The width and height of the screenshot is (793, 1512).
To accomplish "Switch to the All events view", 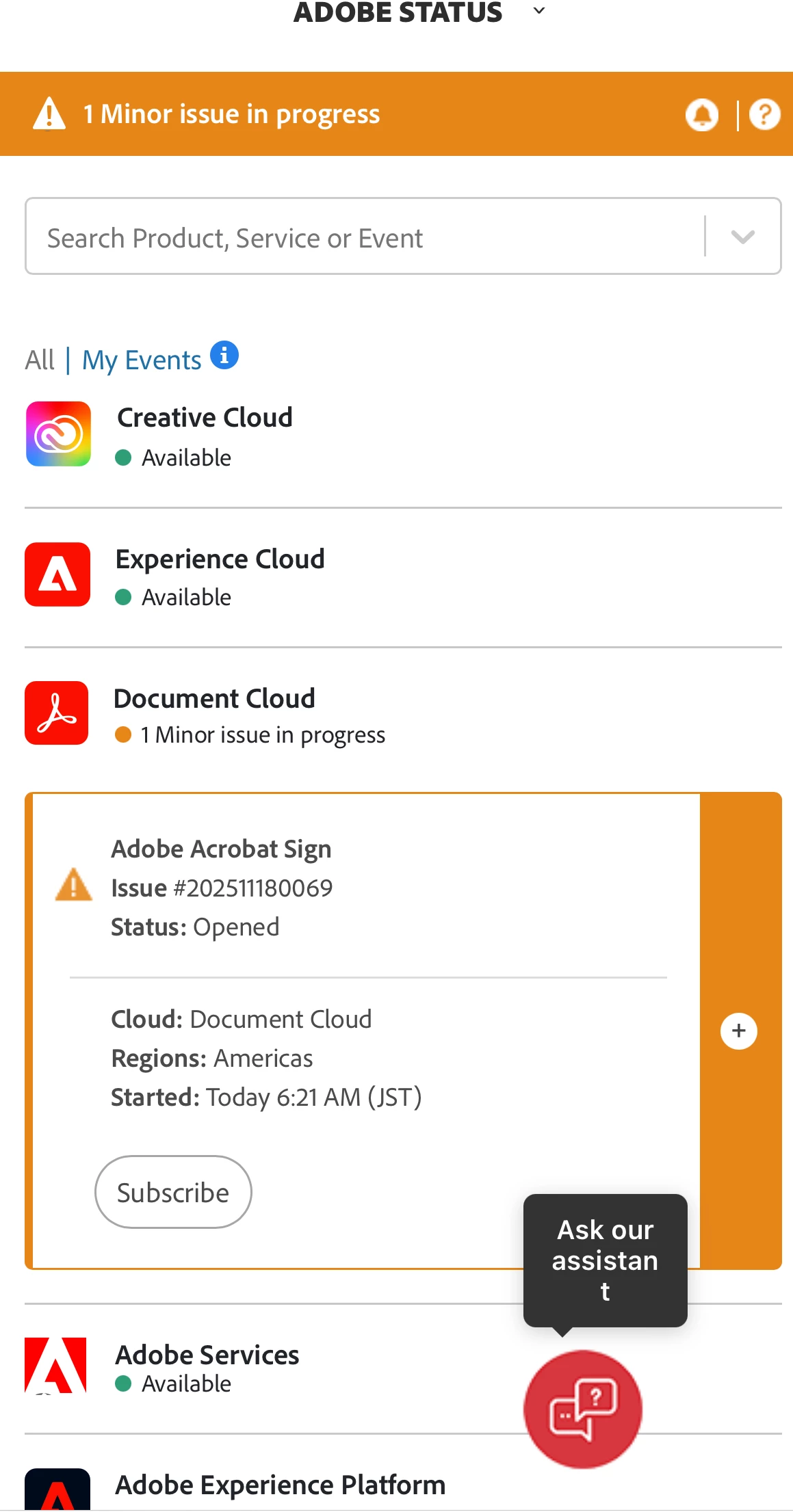I will click(x=40, y=360).
